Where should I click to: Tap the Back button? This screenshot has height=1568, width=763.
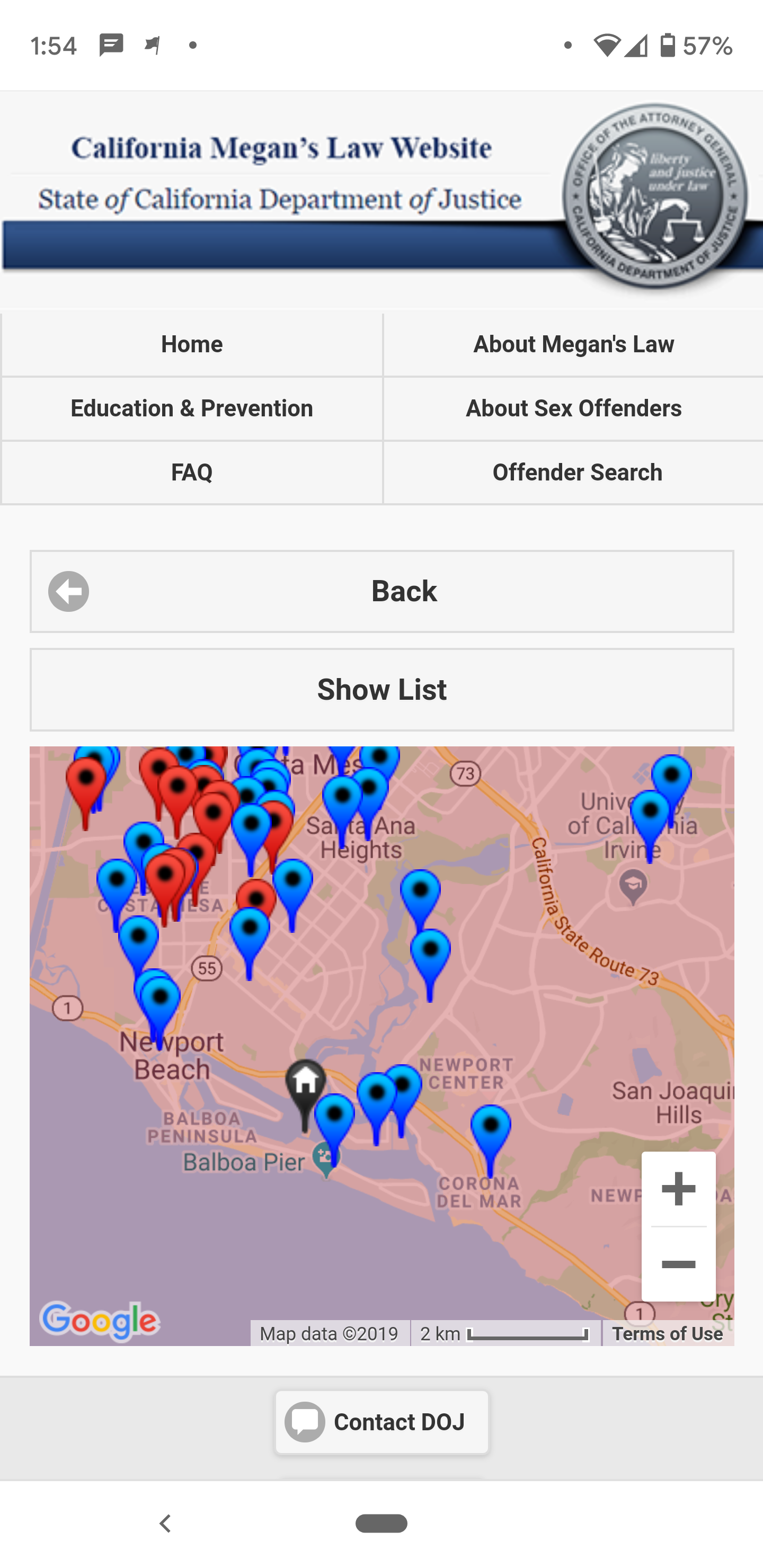(382, 591)
